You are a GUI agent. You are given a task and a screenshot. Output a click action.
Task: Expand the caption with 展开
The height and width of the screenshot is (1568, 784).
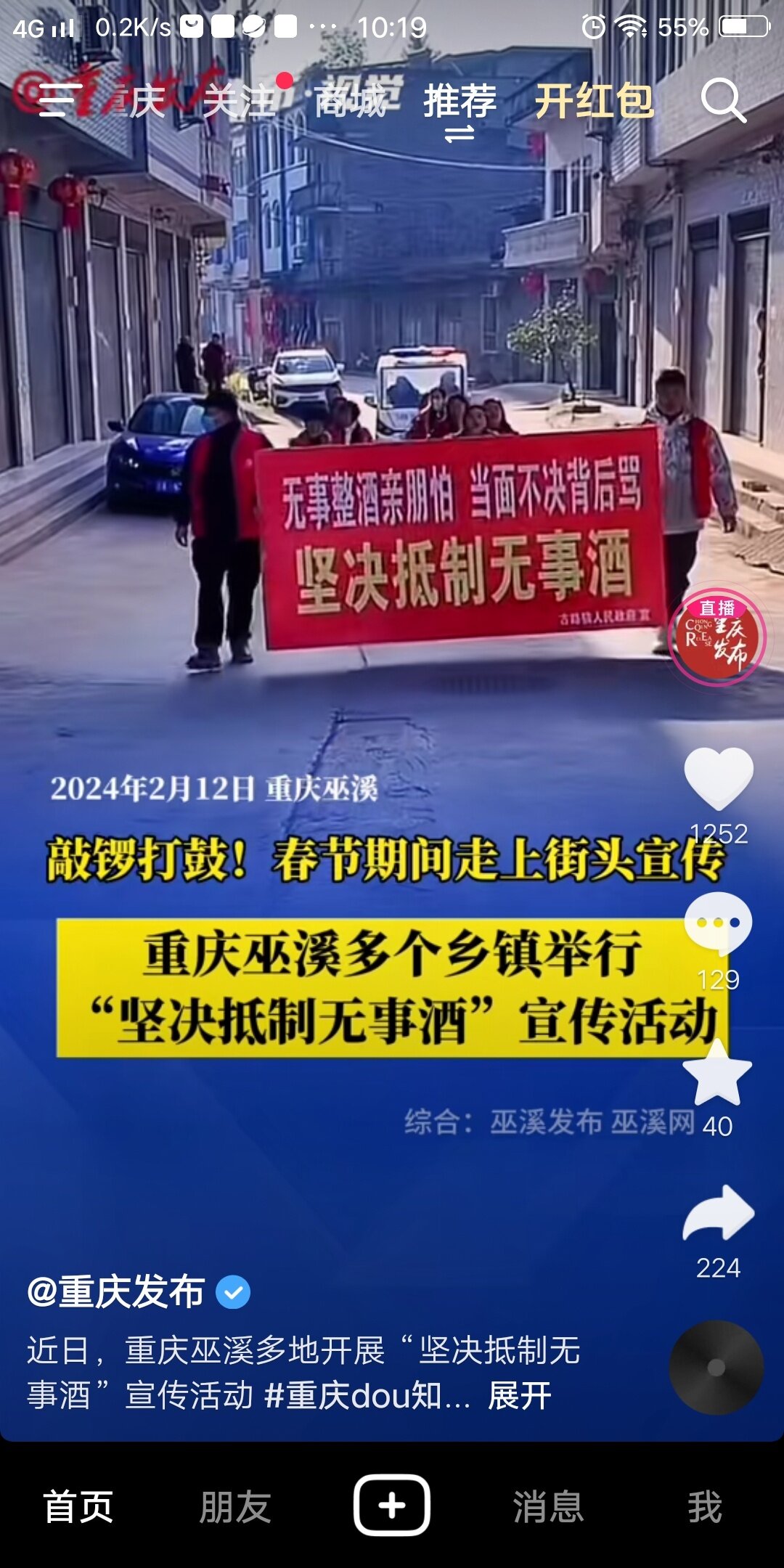pyautogui.click(x=520, y=1395)
